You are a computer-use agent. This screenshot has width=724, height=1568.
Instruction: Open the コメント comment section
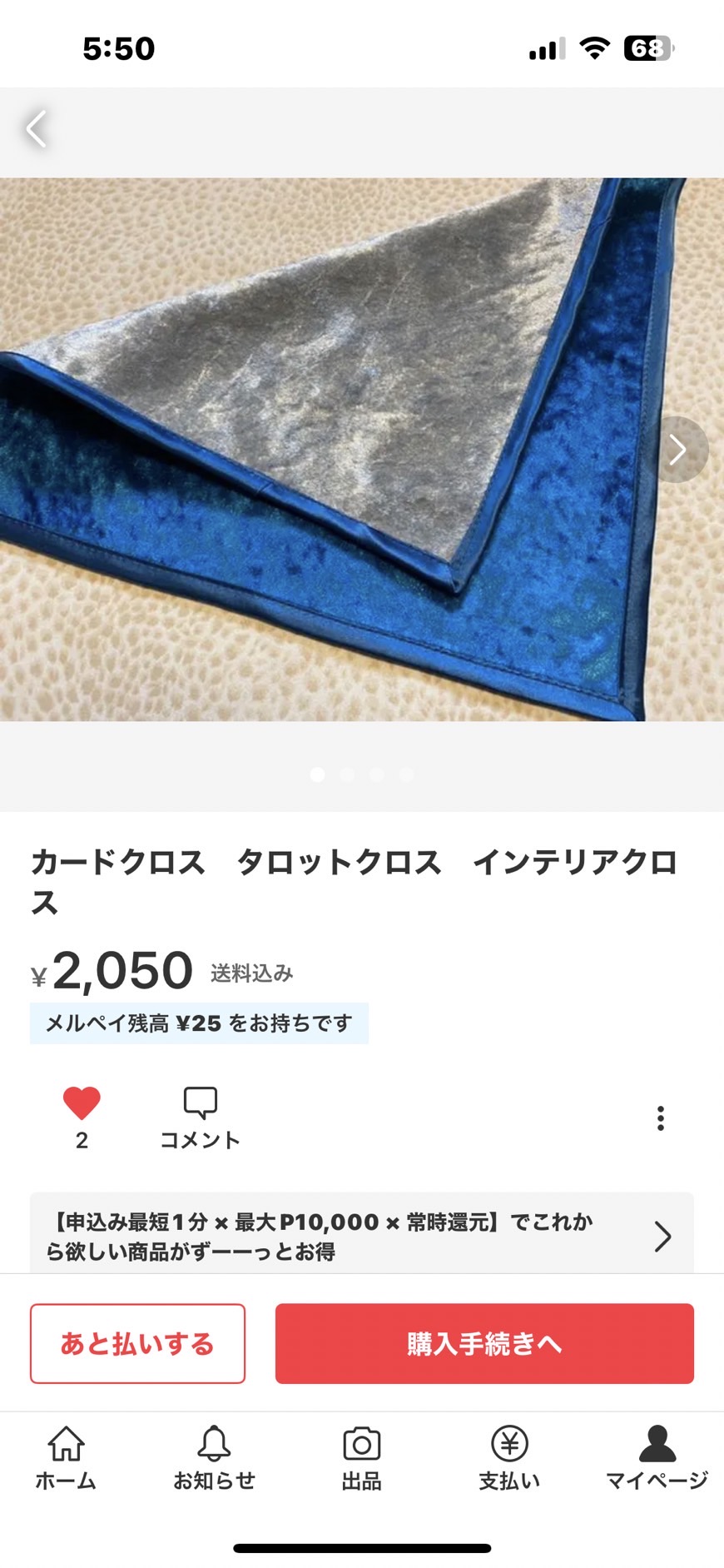(200, 1118)
